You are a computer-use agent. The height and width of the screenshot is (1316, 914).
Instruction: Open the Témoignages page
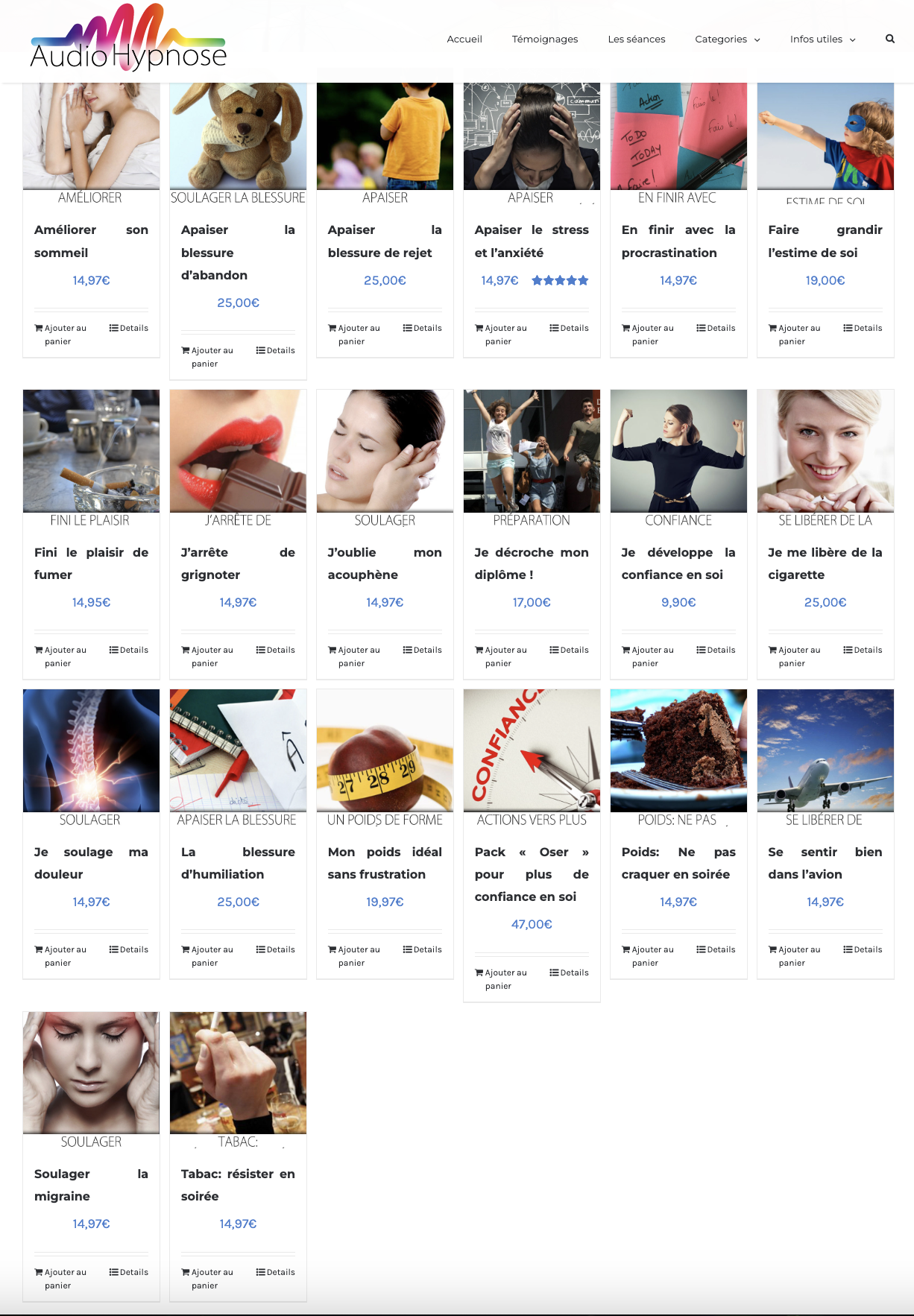point(544,39)
